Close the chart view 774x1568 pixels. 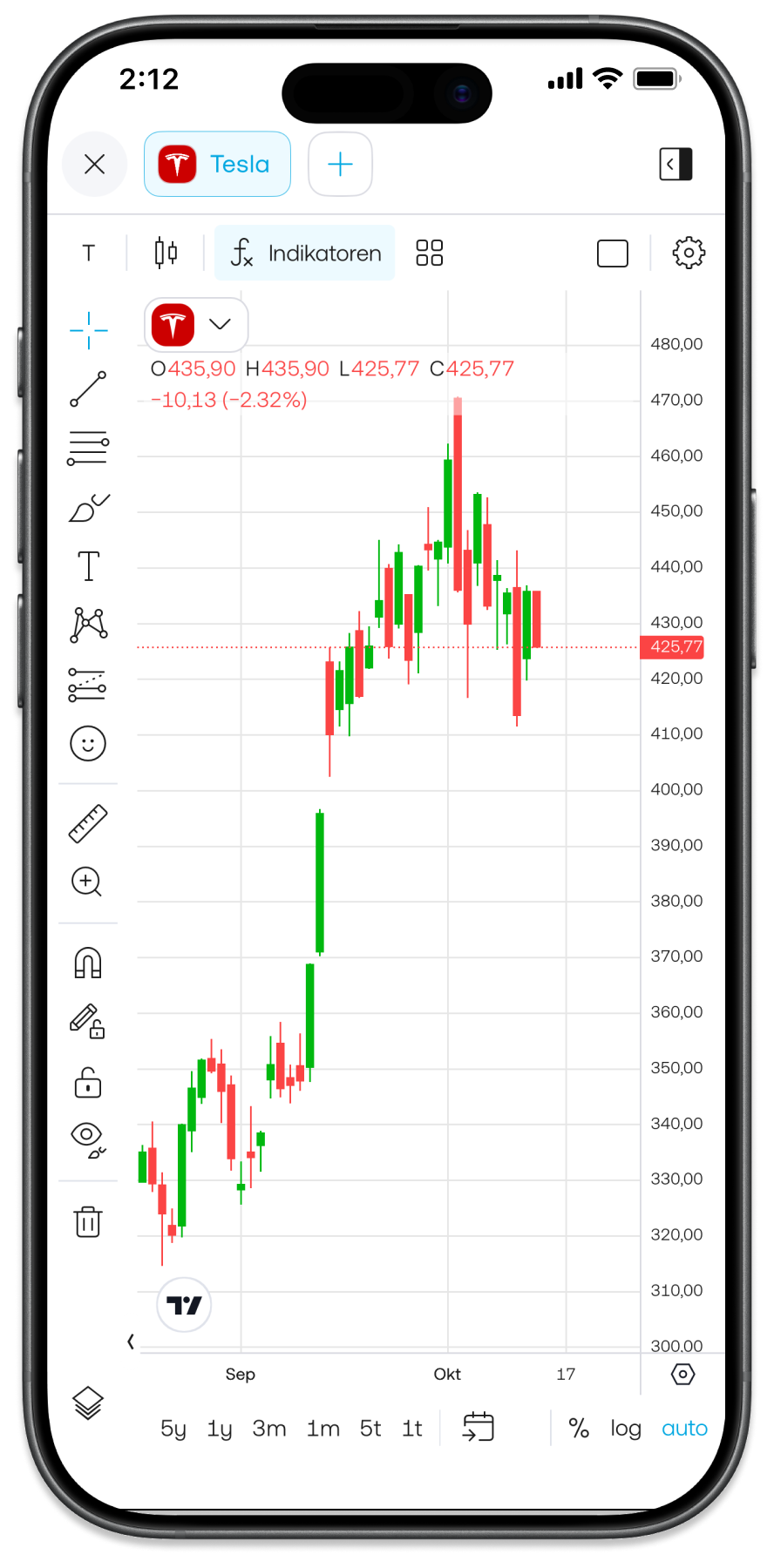click(94, 164)
